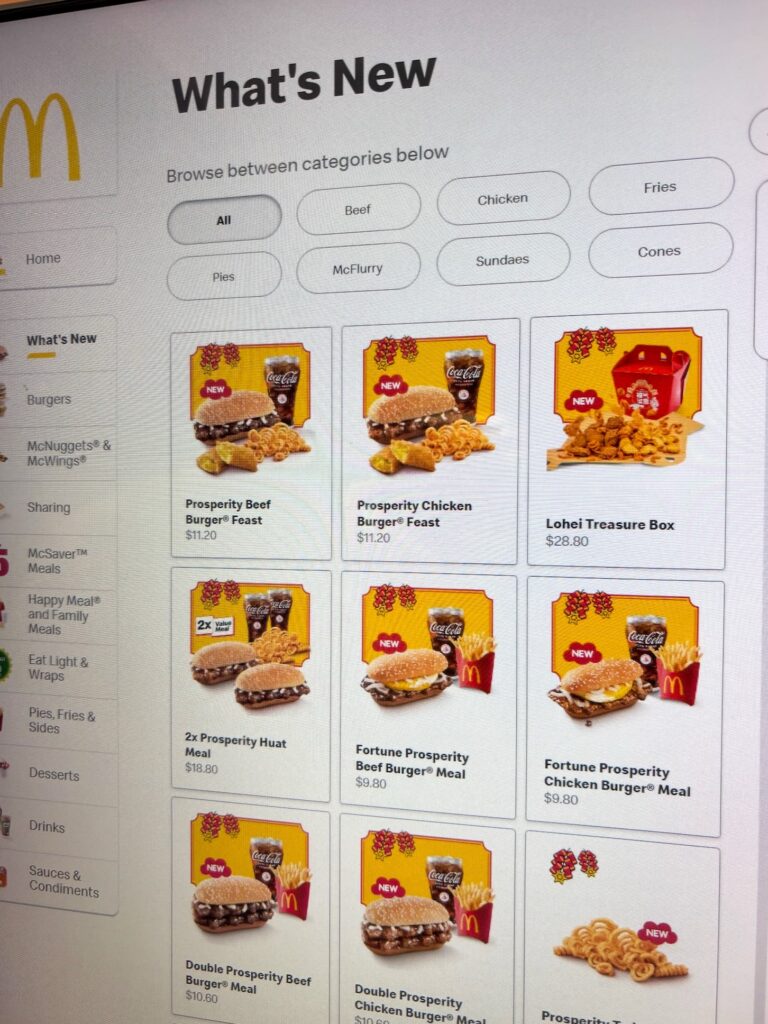Tap the Cones category chip
768x1024 pixels.
(x=659, y=251)
